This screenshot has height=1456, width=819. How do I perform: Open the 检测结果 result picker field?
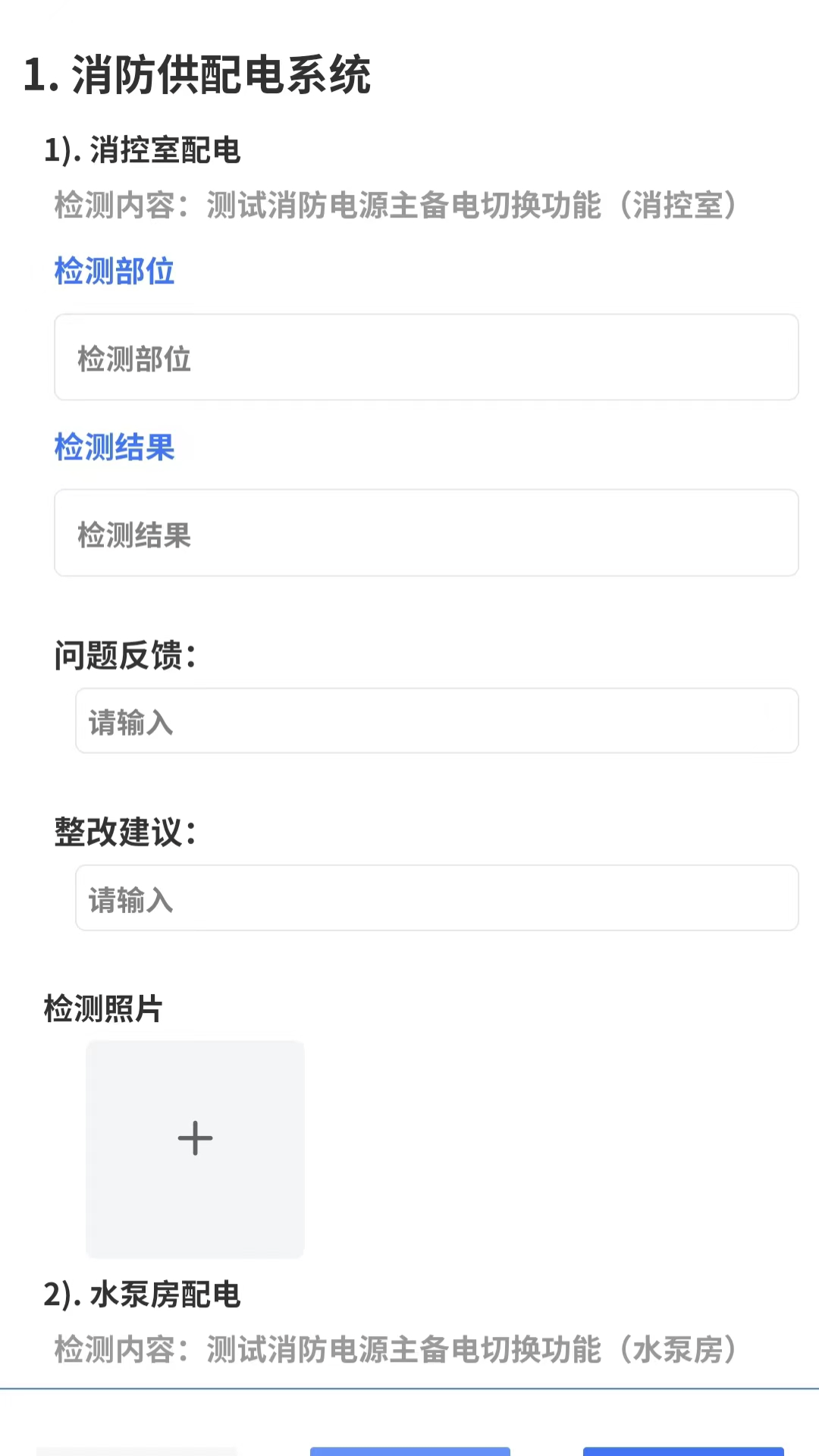[427, 533]
